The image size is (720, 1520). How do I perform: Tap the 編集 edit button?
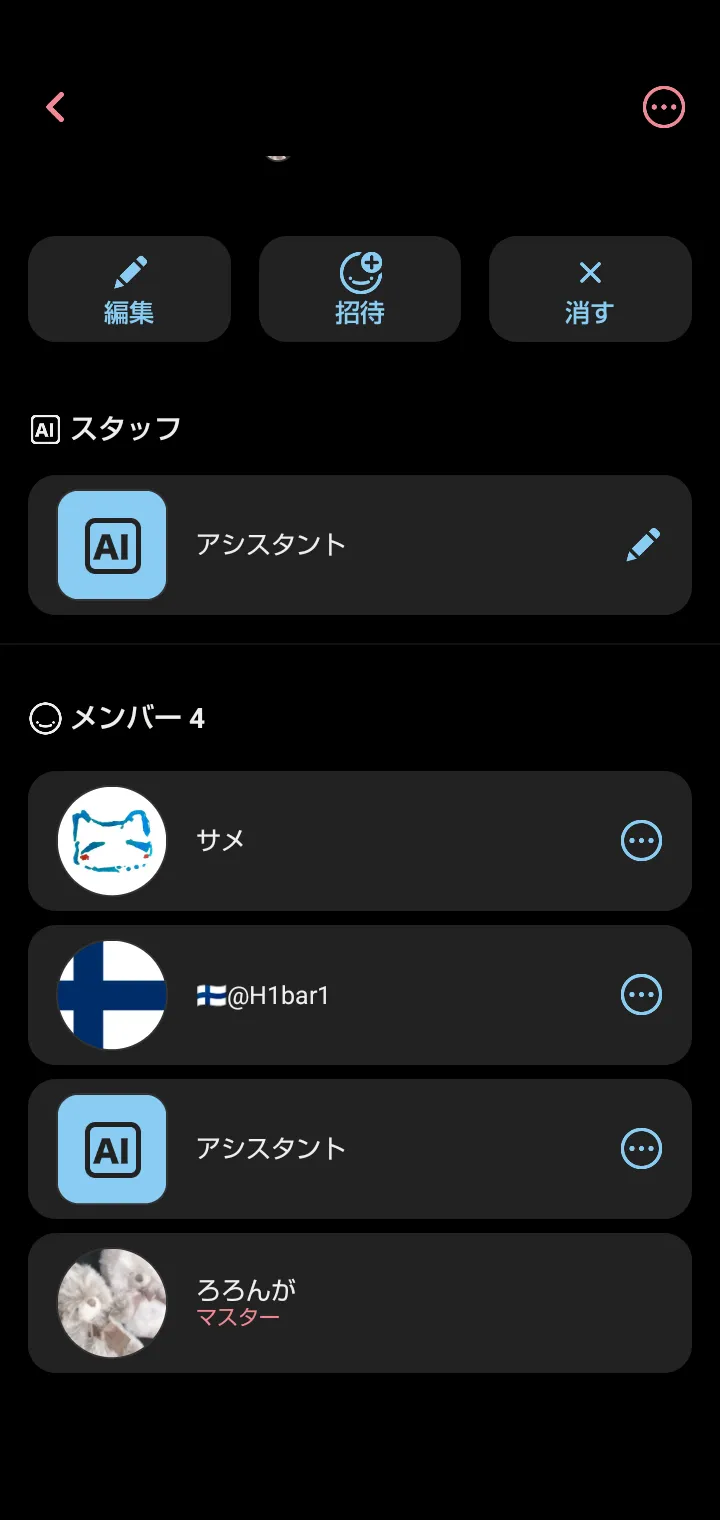click(129, 289)
